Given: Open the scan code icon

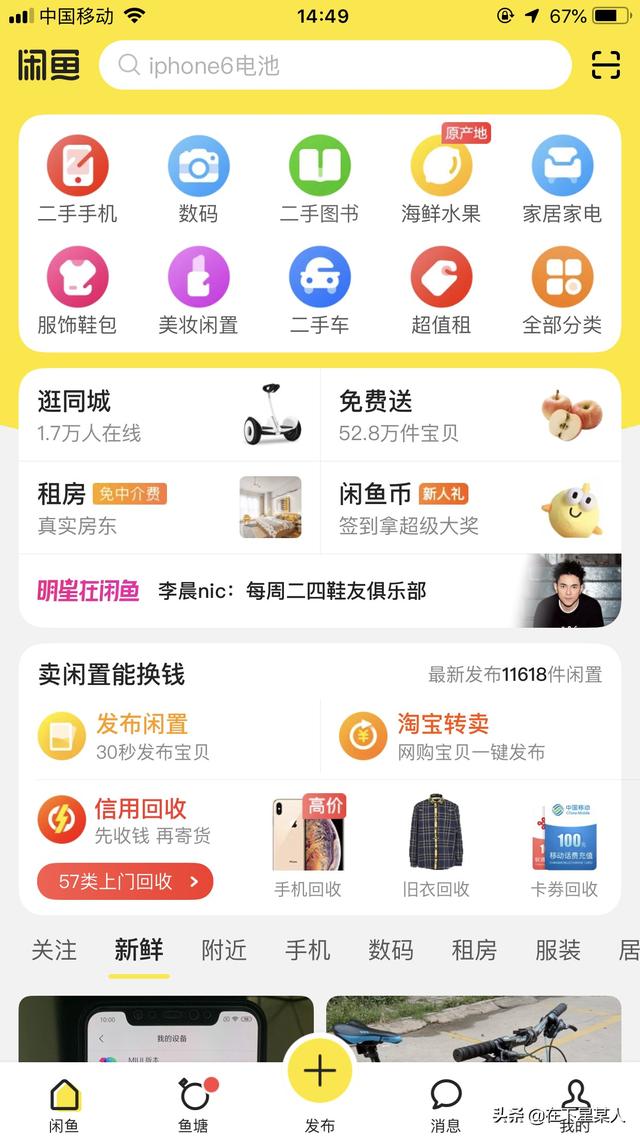Looking at the screenshot, I should click(x=606, y=65).
